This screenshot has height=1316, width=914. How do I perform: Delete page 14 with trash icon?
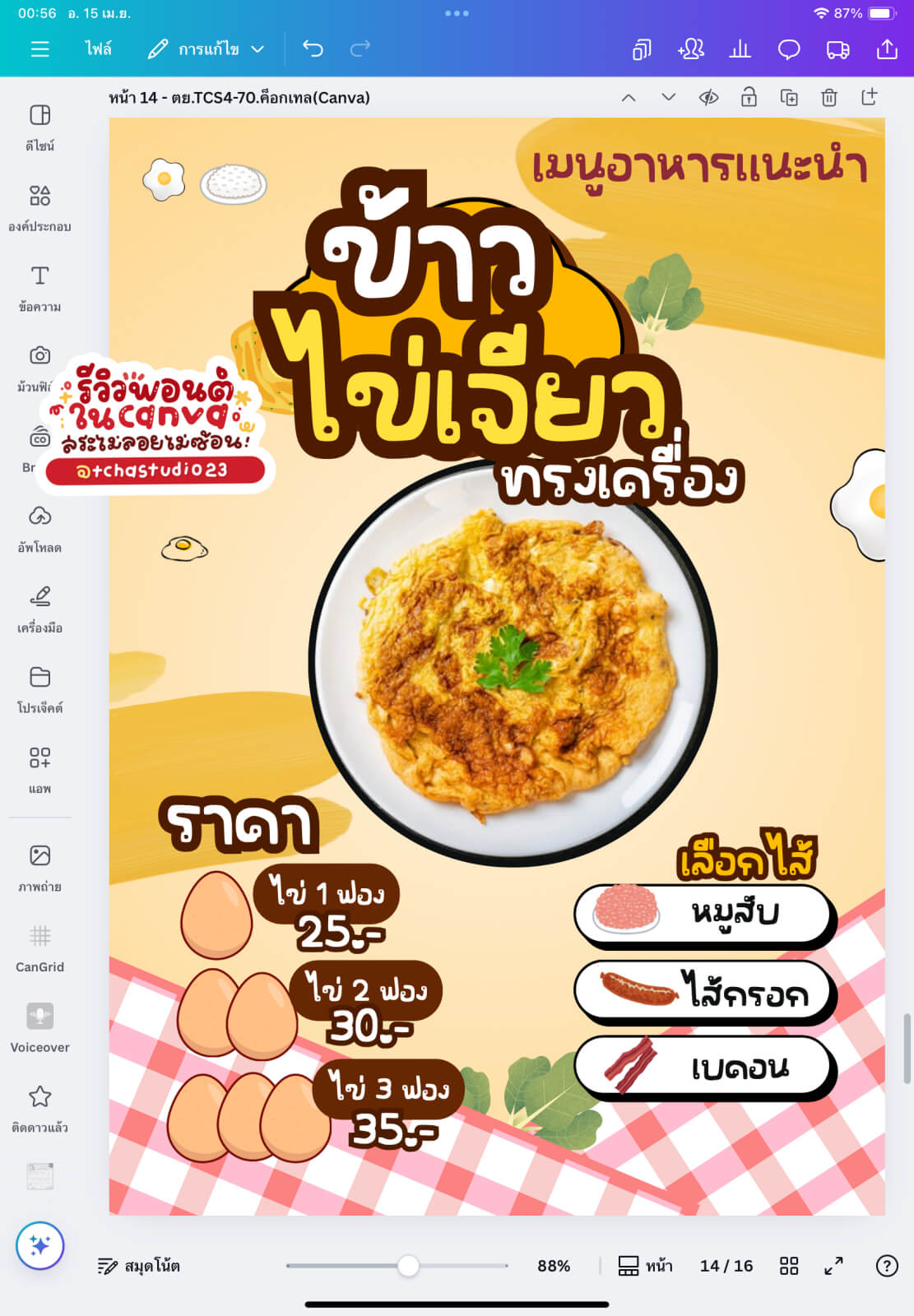click(x=828, y=98)
